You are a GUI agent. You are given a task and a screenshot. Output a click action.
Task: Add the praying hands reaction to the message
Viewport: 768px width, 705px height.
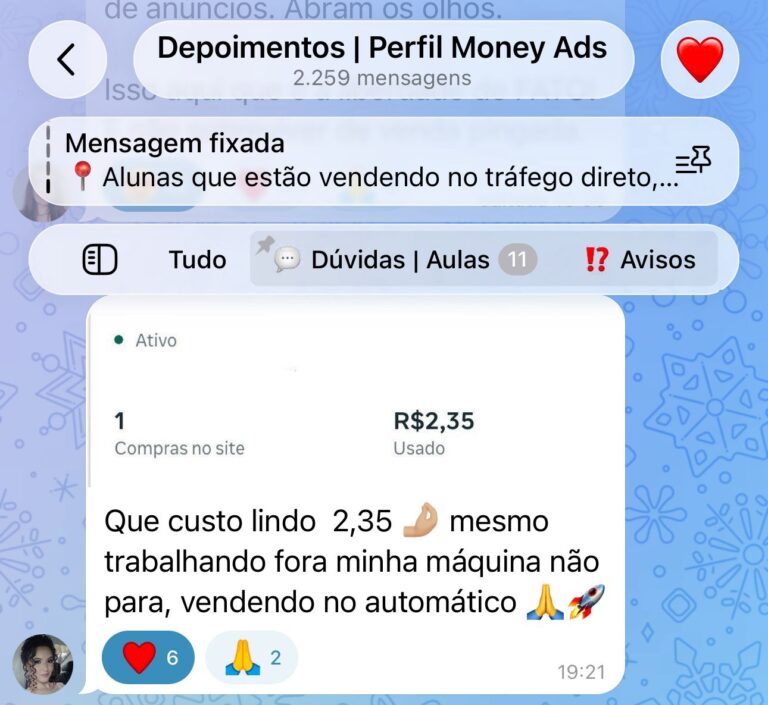click(251, 657)
